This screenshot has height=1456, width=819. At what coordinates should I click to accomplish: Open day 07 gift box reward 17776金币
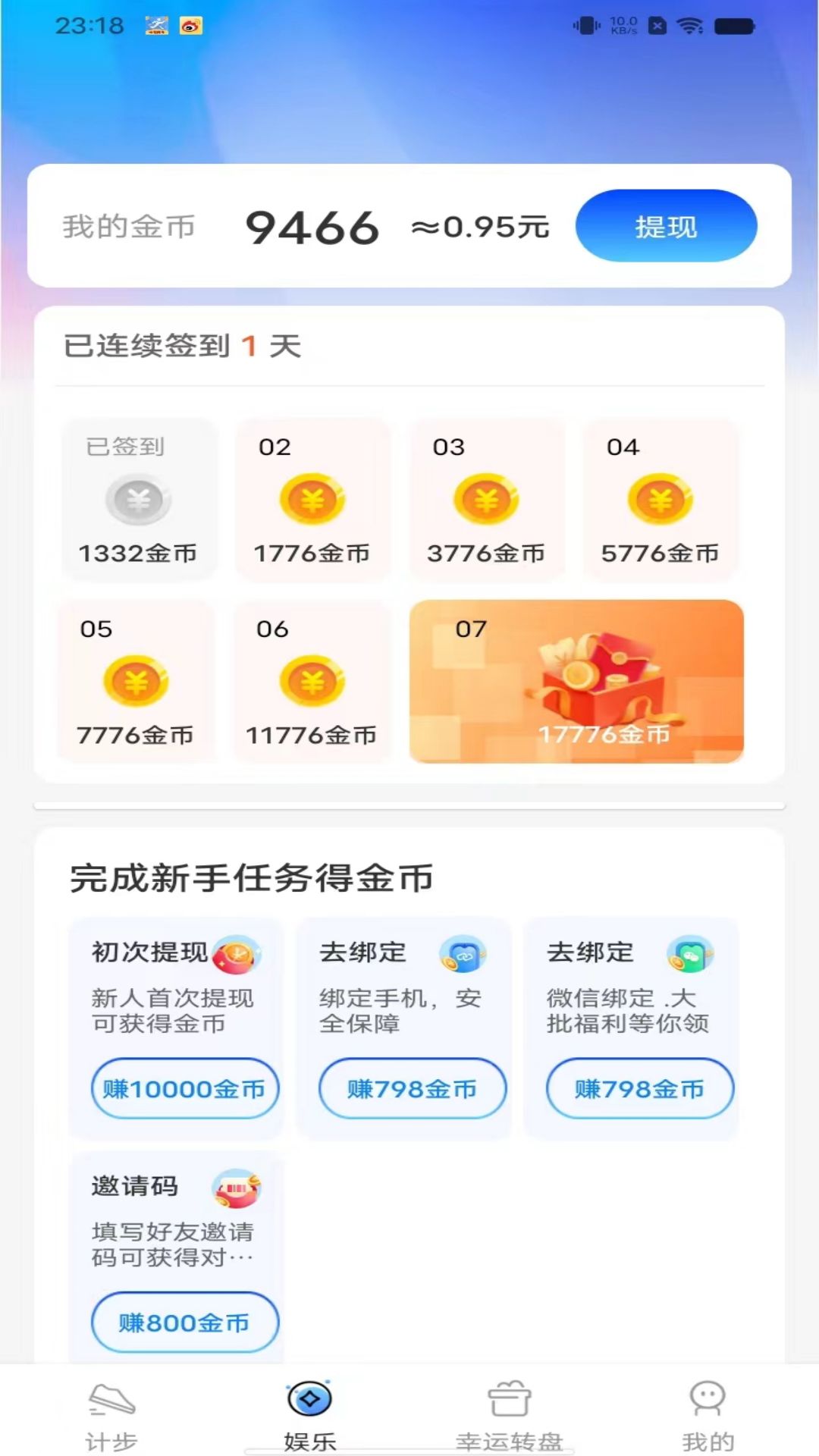pos(576,682)
